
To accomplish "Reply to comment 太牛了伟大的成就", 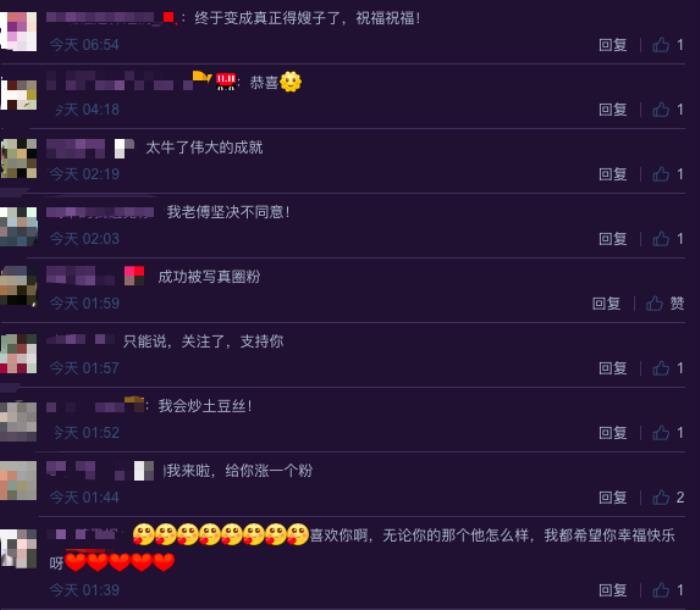I will (x=613, y=174).
